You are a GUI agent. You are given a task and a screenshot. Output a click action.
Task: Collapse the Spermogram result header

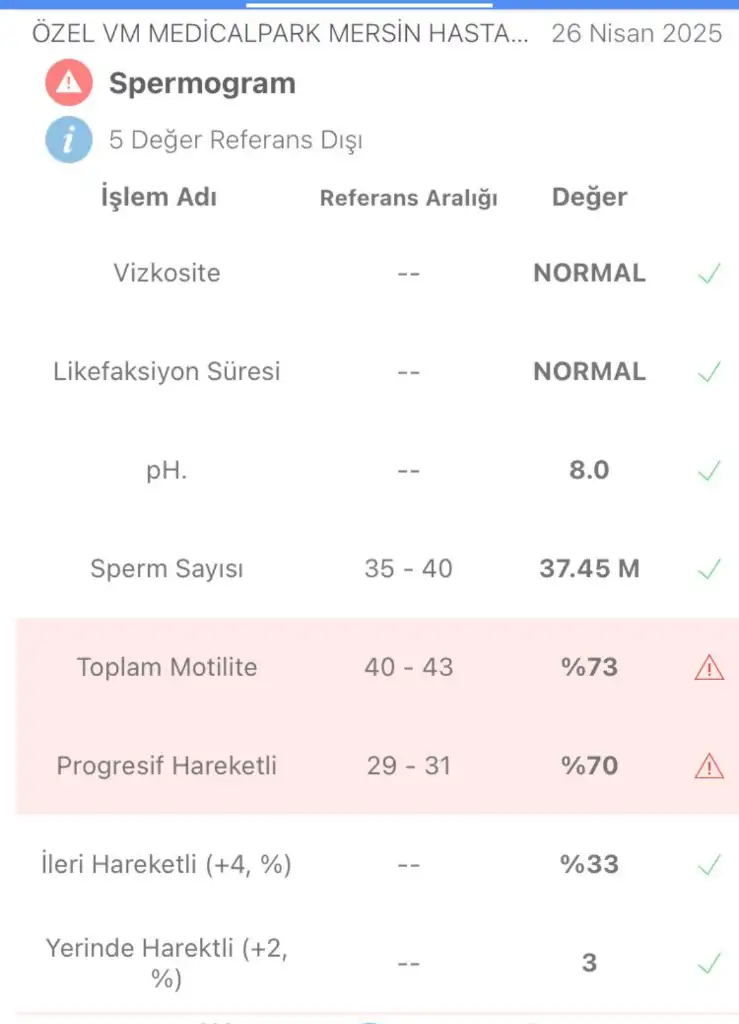pos(201,84)
